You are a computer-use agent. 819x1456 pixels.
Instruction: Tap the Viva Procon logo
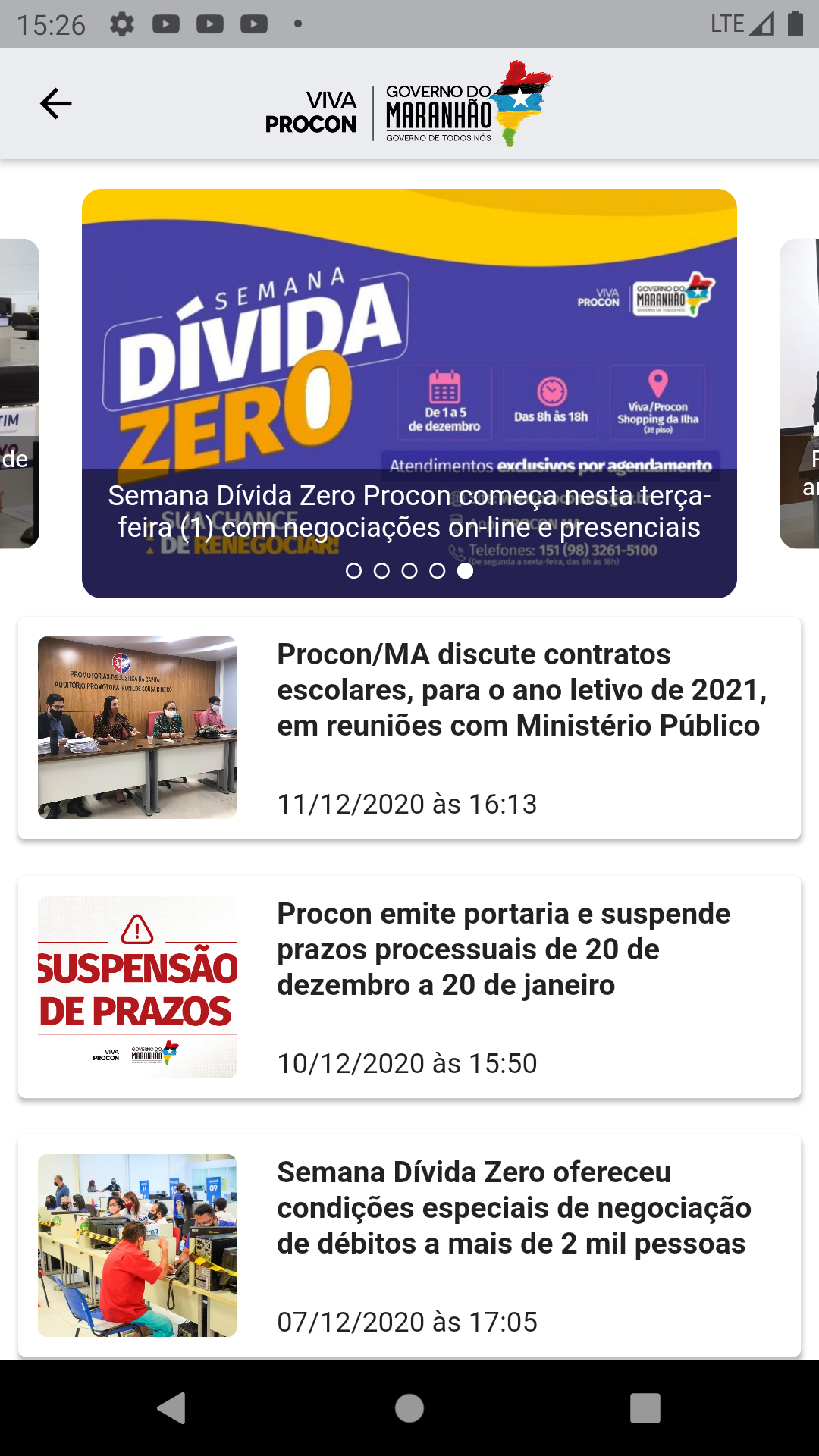[311, 110]
